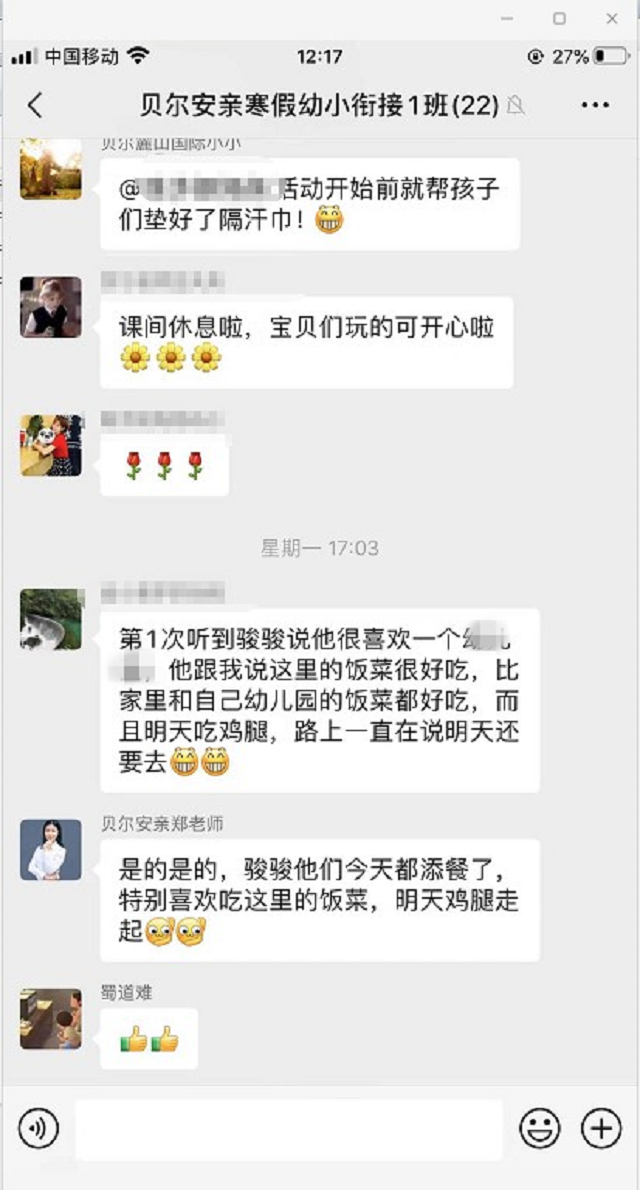
Task: Open avatar of the 骏骏 parent message sender
Action: click(51, 619)
